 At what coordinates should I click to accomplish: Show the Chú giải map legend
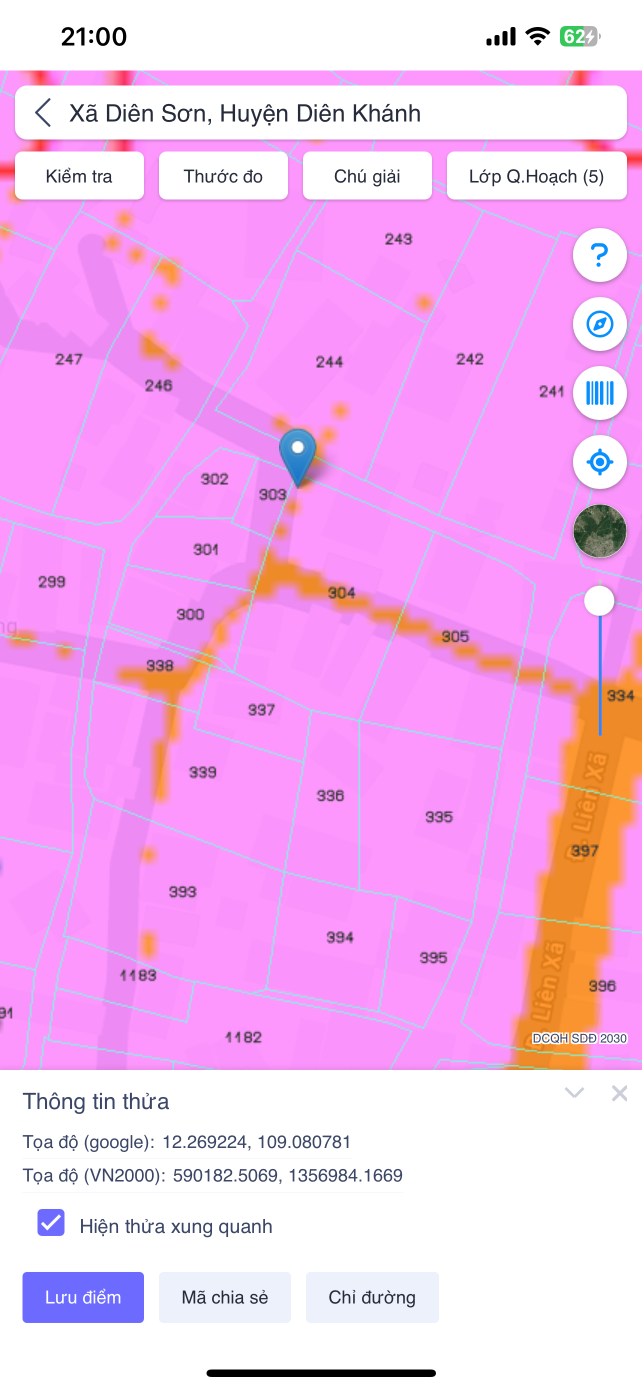[x=367, y=176]
